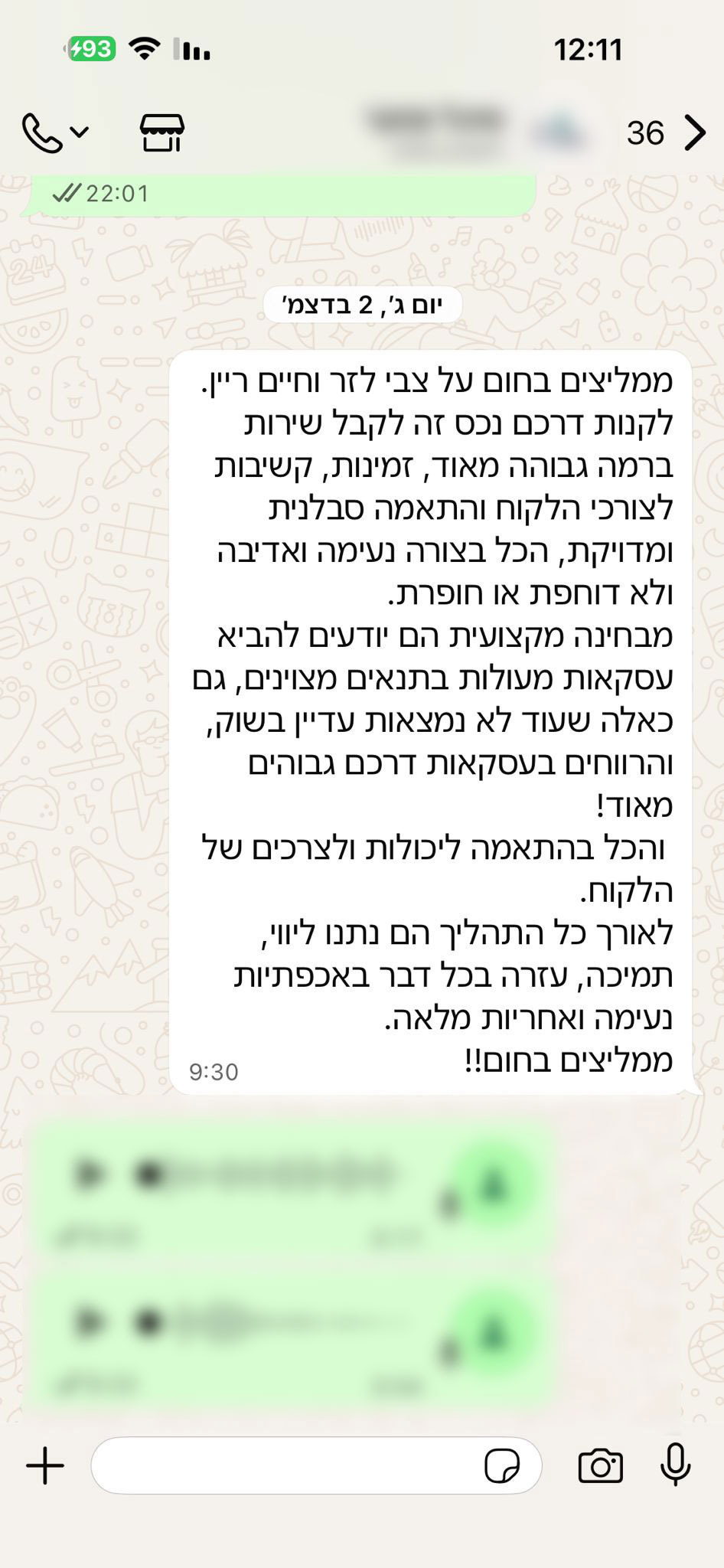Start a voice call with this contact
Image resolution: width=724 pixels, height=1568 pixels.
coord(42,133)
